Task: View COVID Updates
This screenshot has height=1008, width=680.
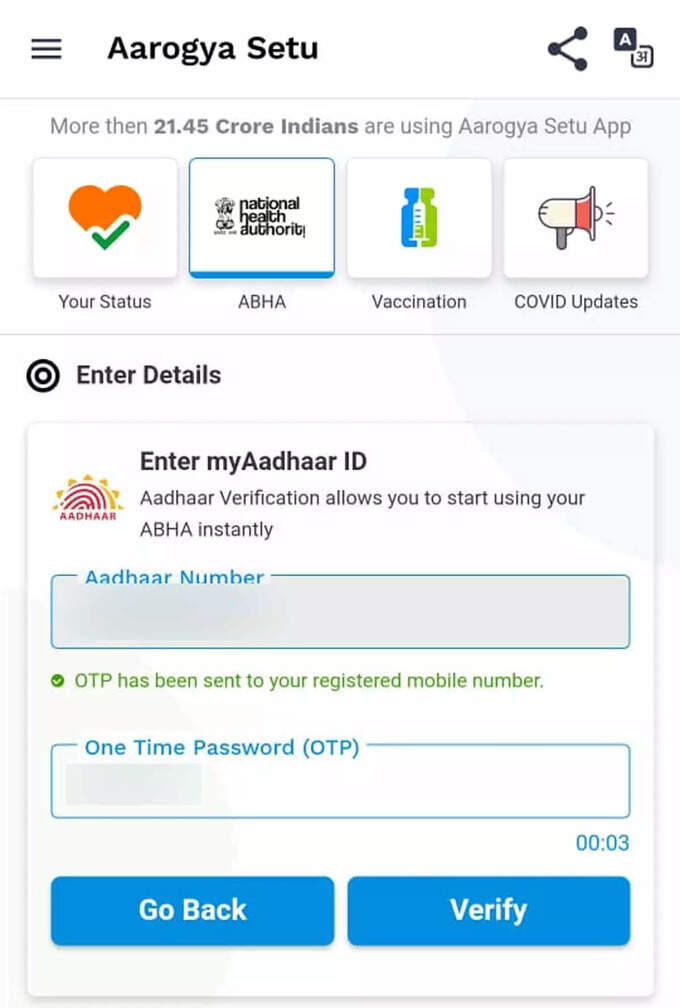Action: pos(576,218)
